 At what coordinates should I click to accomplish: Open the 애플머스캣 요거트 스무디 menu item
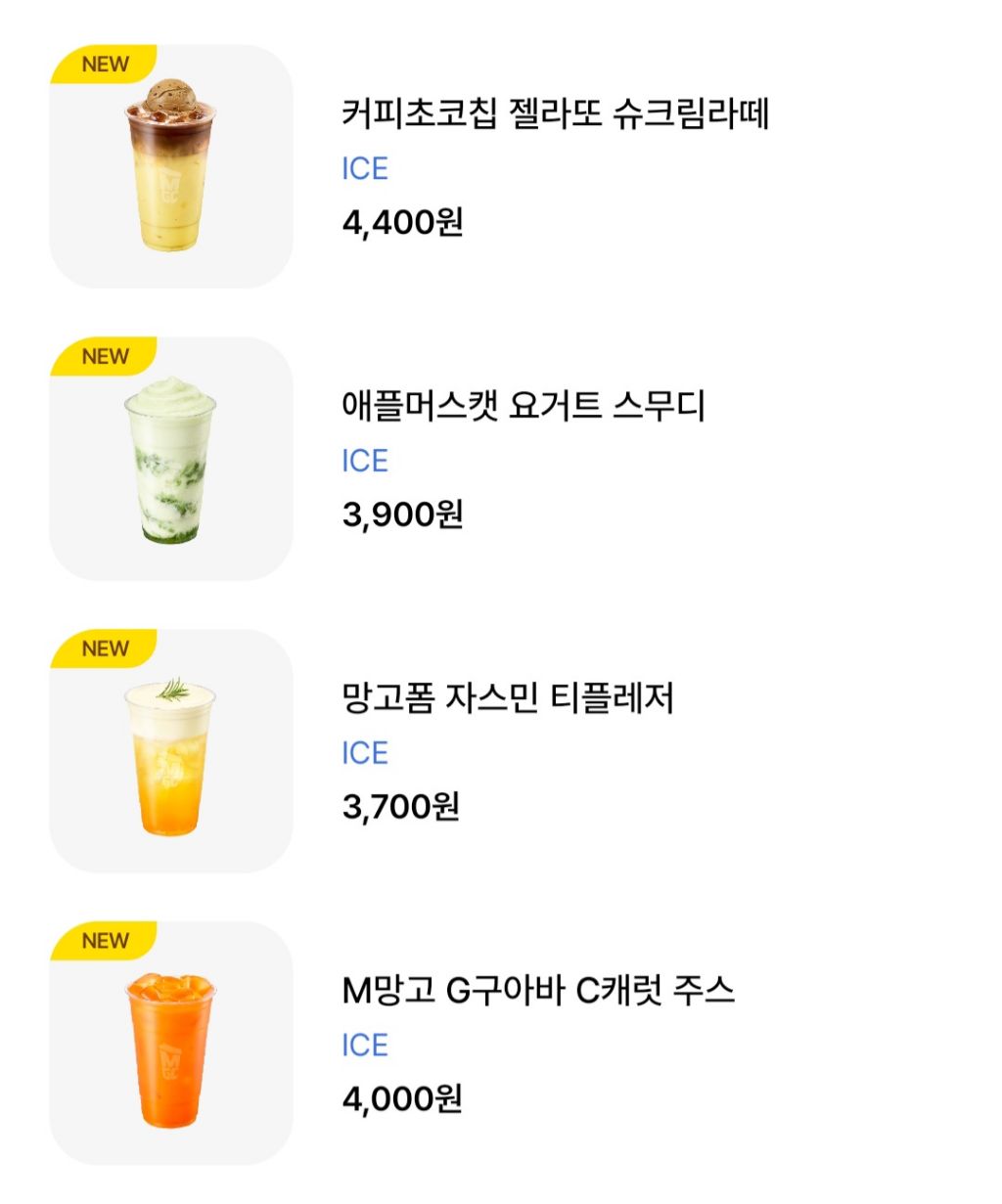(x=525, y=408)
